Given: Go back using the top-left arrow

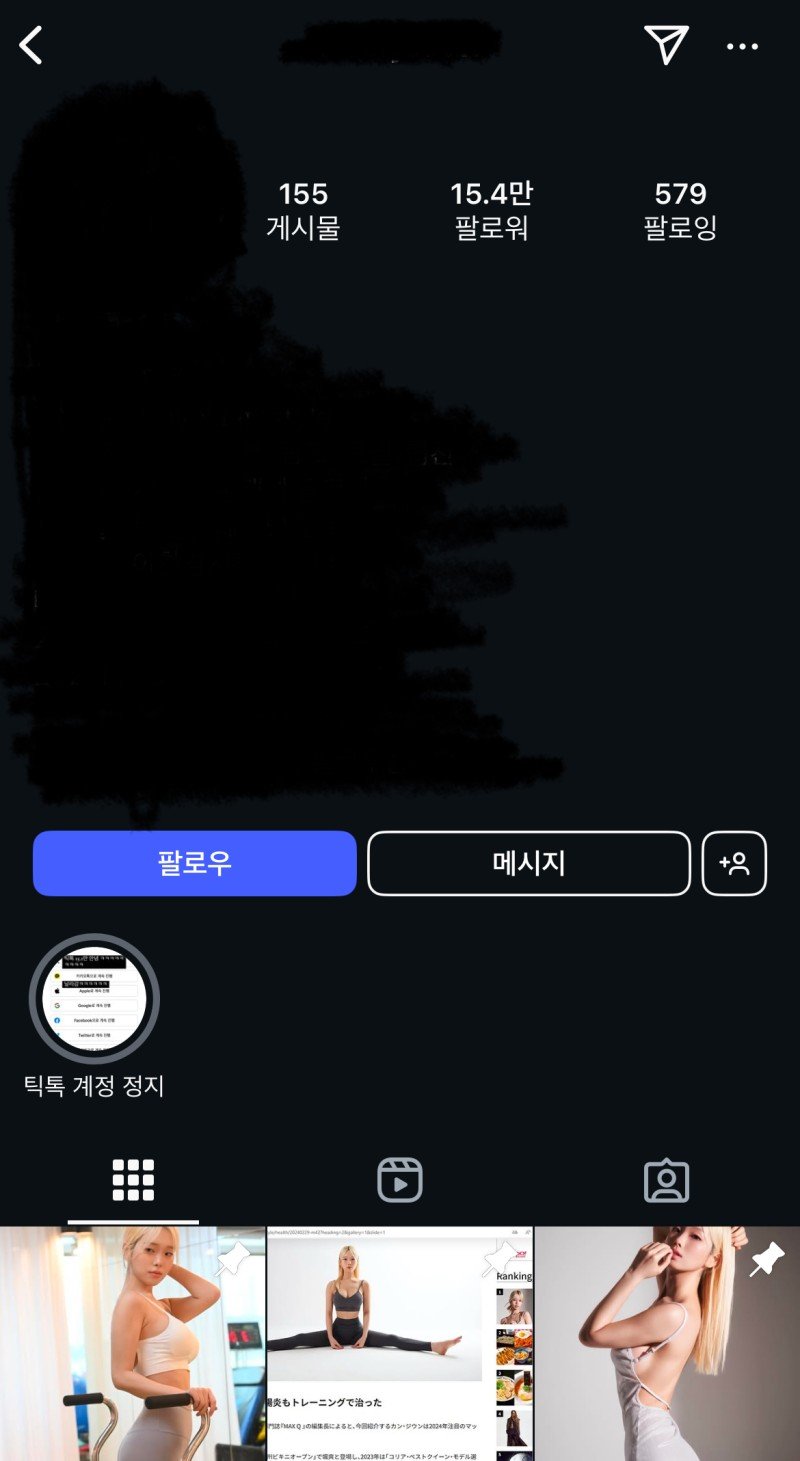Looking at the screenshot, I should (32, 45).
